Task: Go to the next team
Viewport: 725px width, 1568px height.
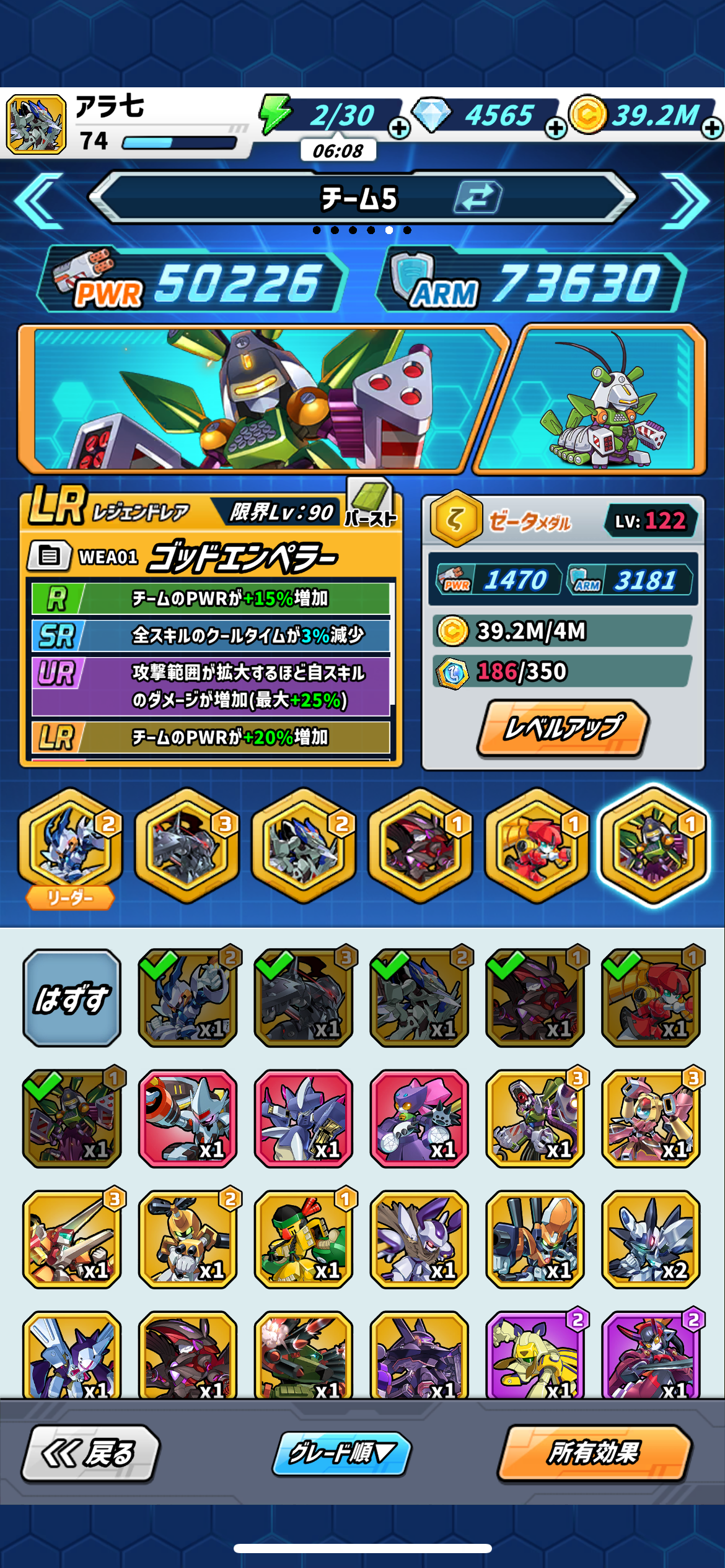Action: click(x=685, y=199)
